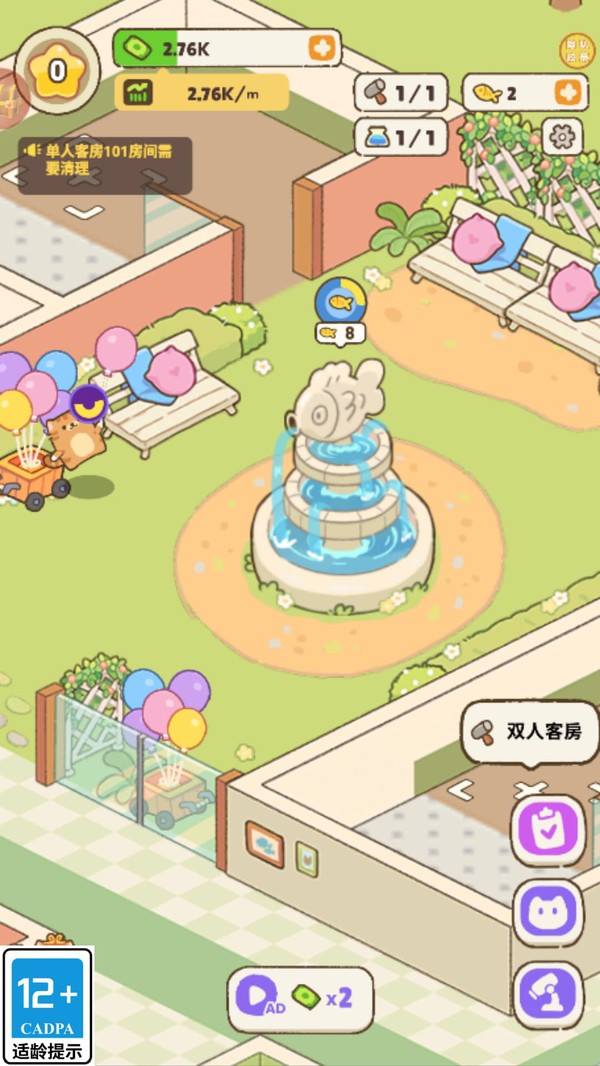The width and height of the screenshot is (600, 1066).
Task: Add more fish currency with the plus button
Action: (x=567, y=92)
